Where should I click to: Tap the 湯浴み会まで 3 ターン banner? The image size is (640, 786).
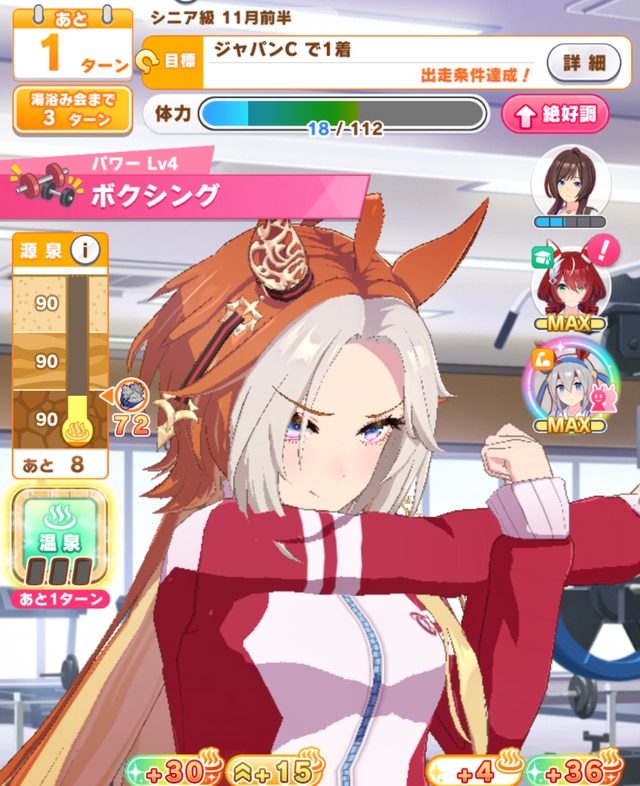coord(72,109)
